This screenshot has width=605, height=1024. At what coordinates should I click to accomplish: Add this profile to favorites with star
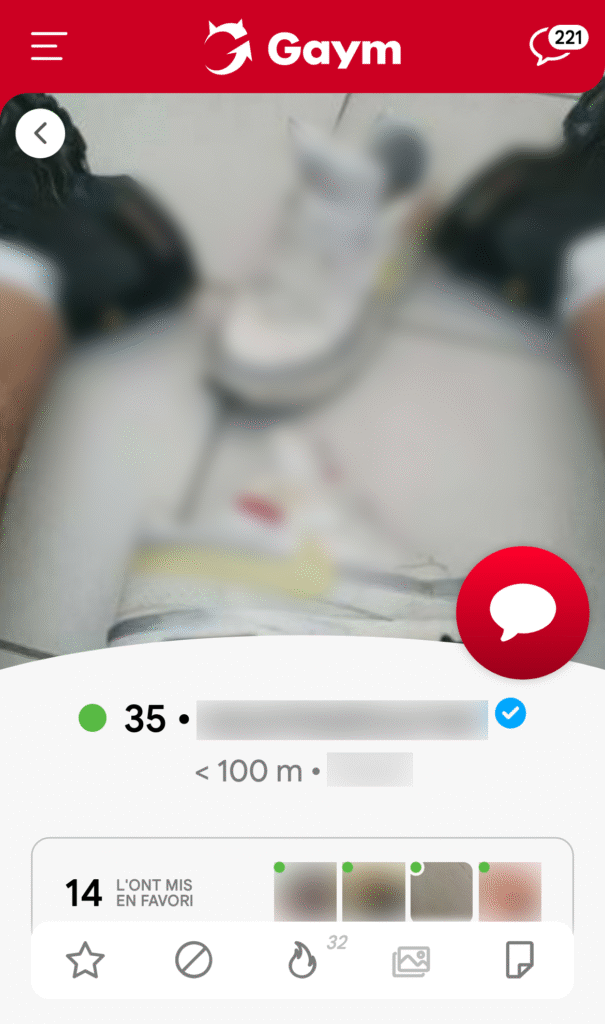coord(85,961)
